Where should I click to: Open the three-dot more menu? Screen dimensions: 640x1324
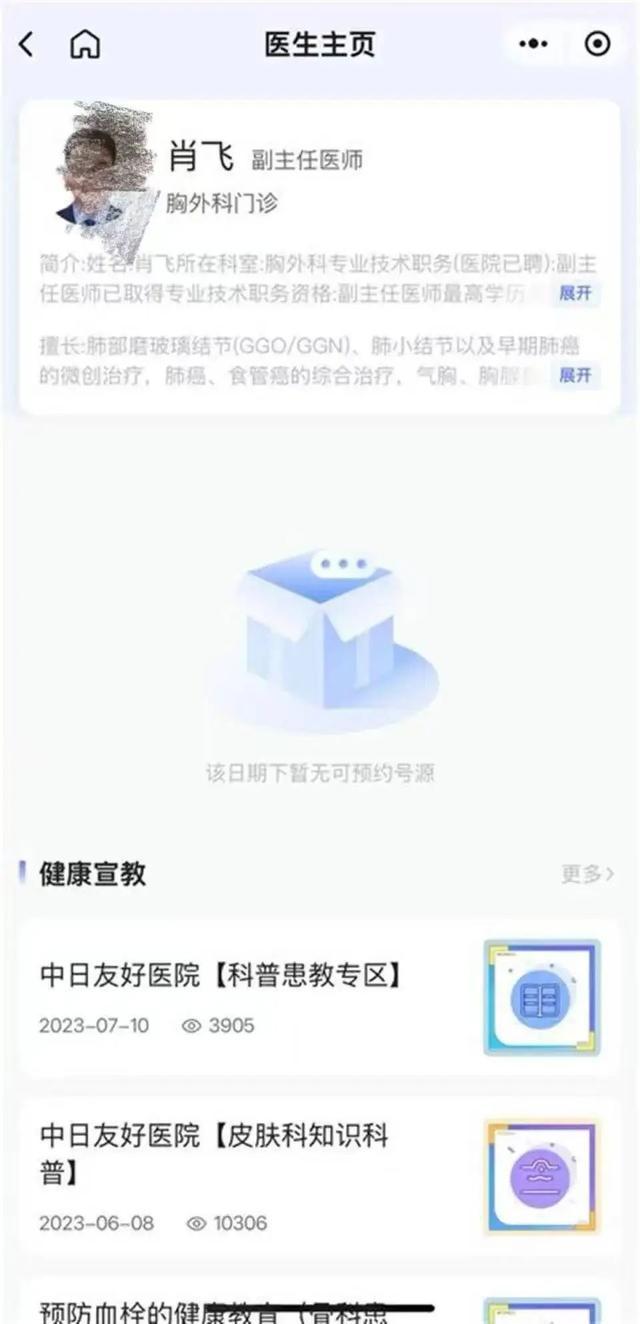534,44
